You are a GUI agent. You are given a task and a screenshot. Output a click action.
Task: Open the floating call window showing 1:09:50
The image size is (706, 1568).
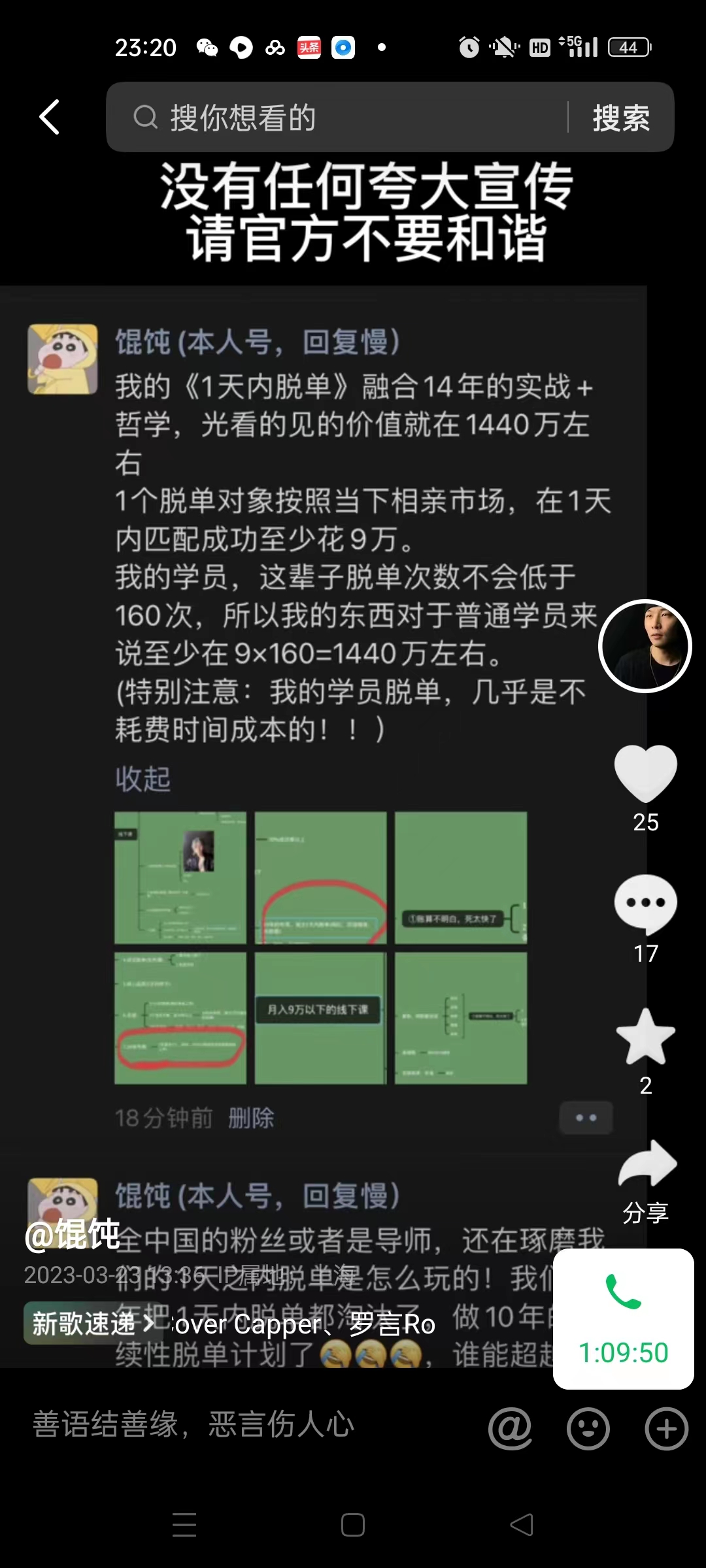coord(623,1318)
